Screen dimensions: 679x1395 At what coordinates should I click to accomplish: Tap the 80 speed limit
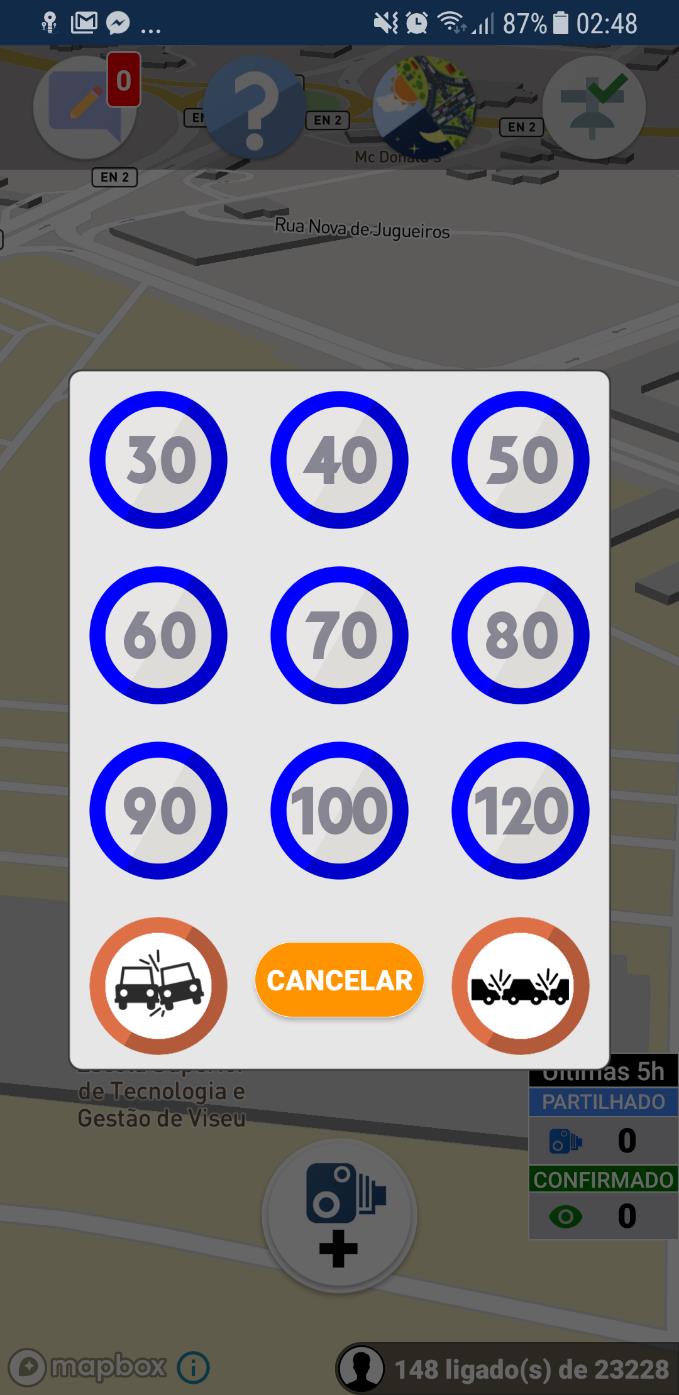[x=520, y=635]
